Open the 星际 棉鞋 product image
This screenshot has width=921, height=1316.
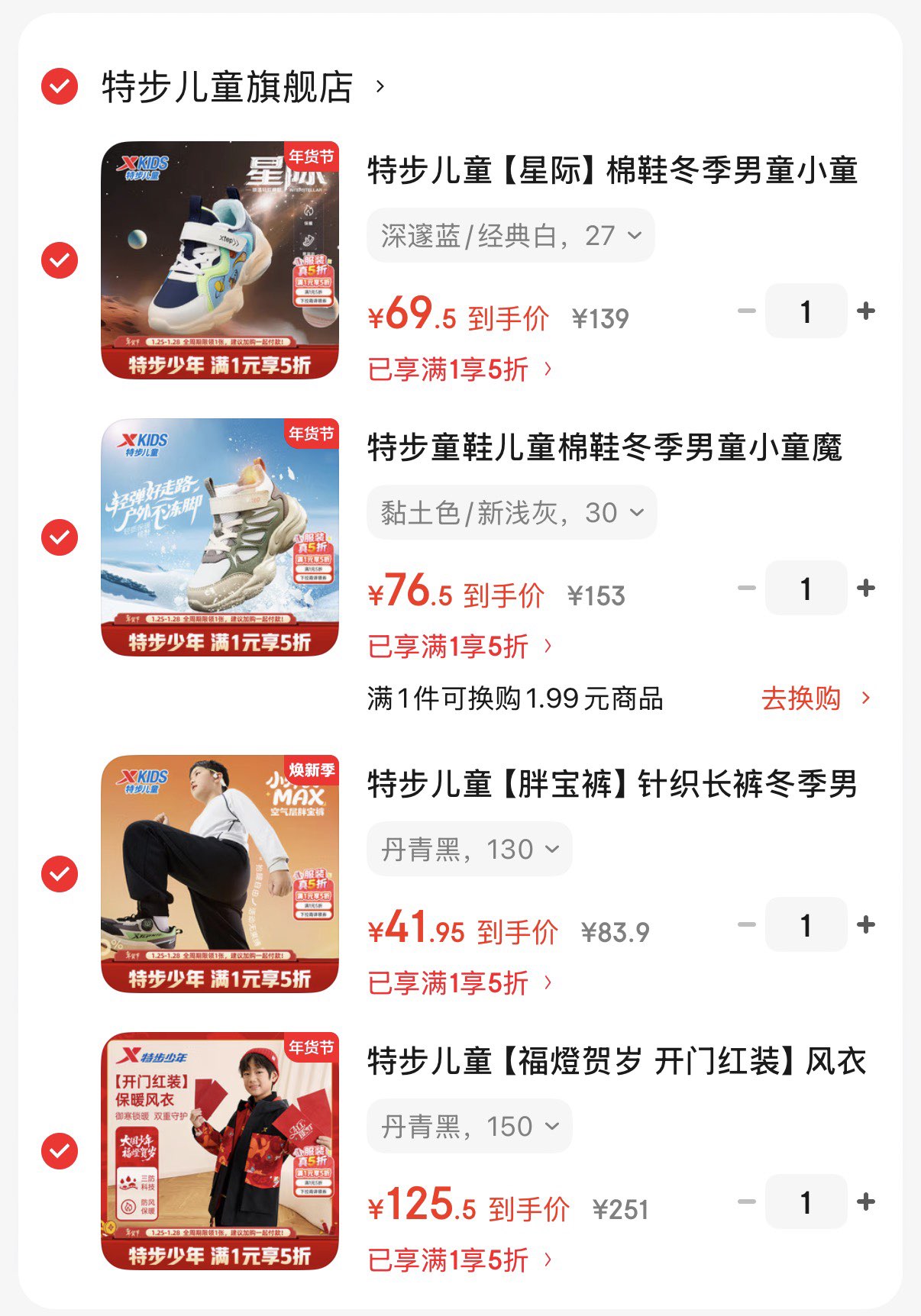coord(220,260)
